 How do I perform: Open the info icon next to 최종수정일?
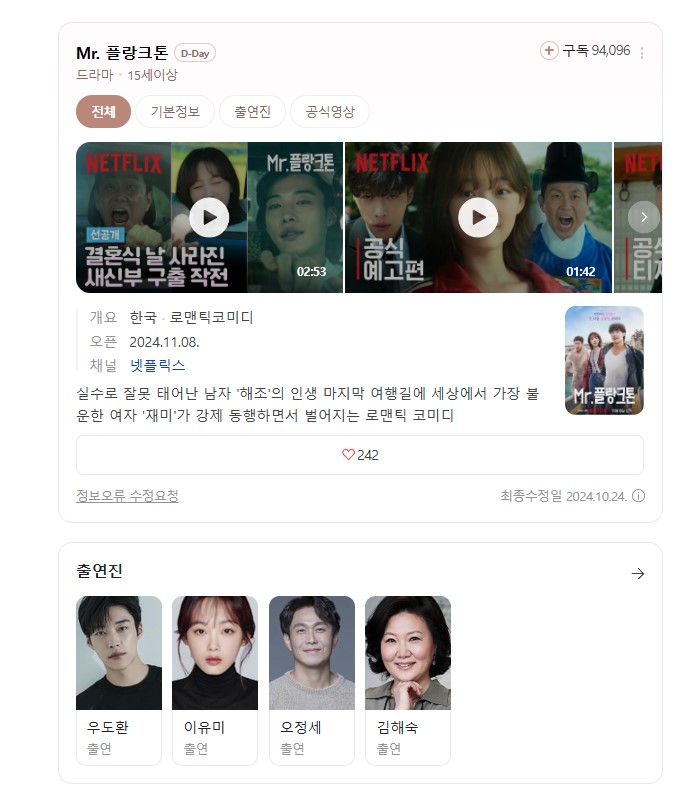coord(638,496)
